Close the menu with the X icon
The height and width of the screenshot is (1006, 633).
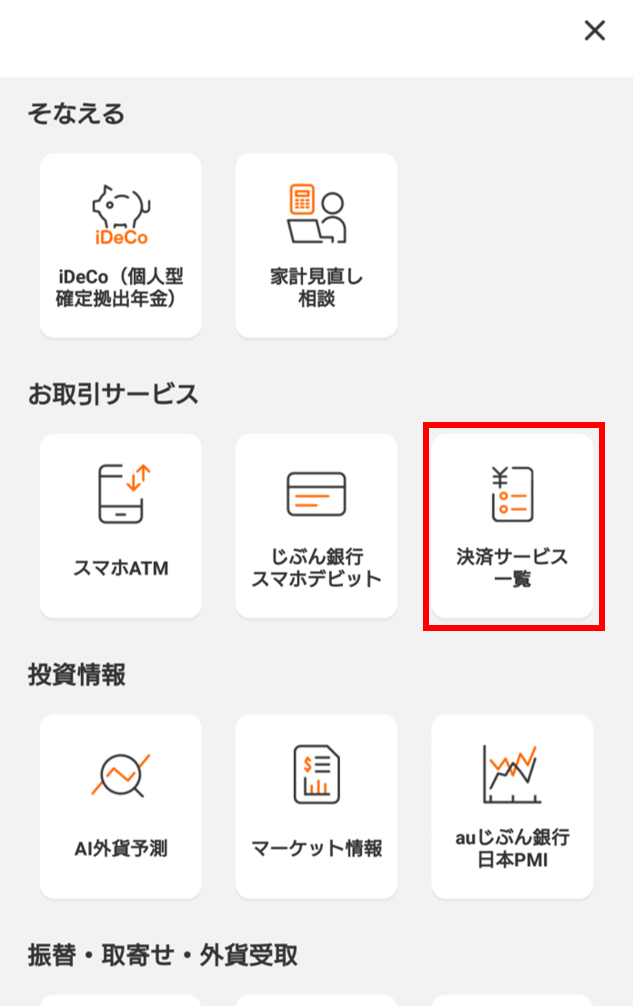[x=595, y=31]
